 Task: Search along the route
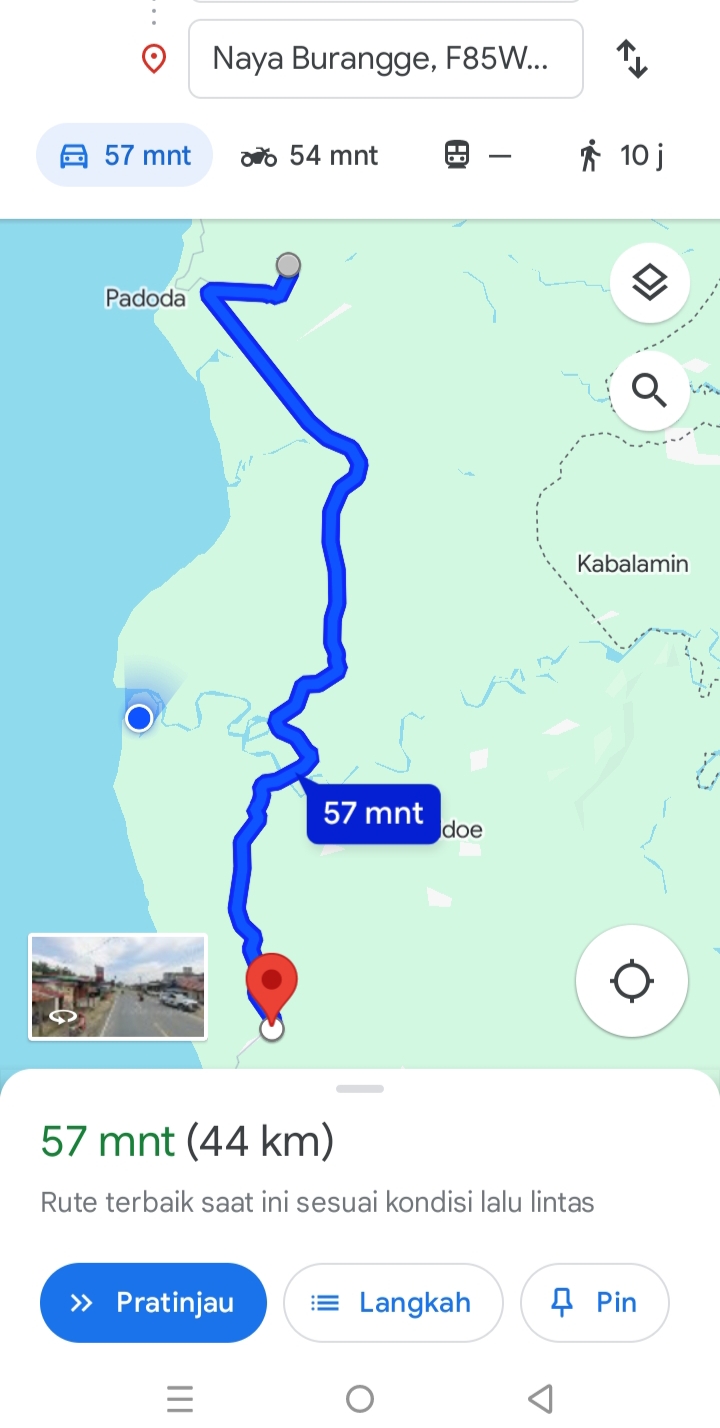tap(650, 390)
